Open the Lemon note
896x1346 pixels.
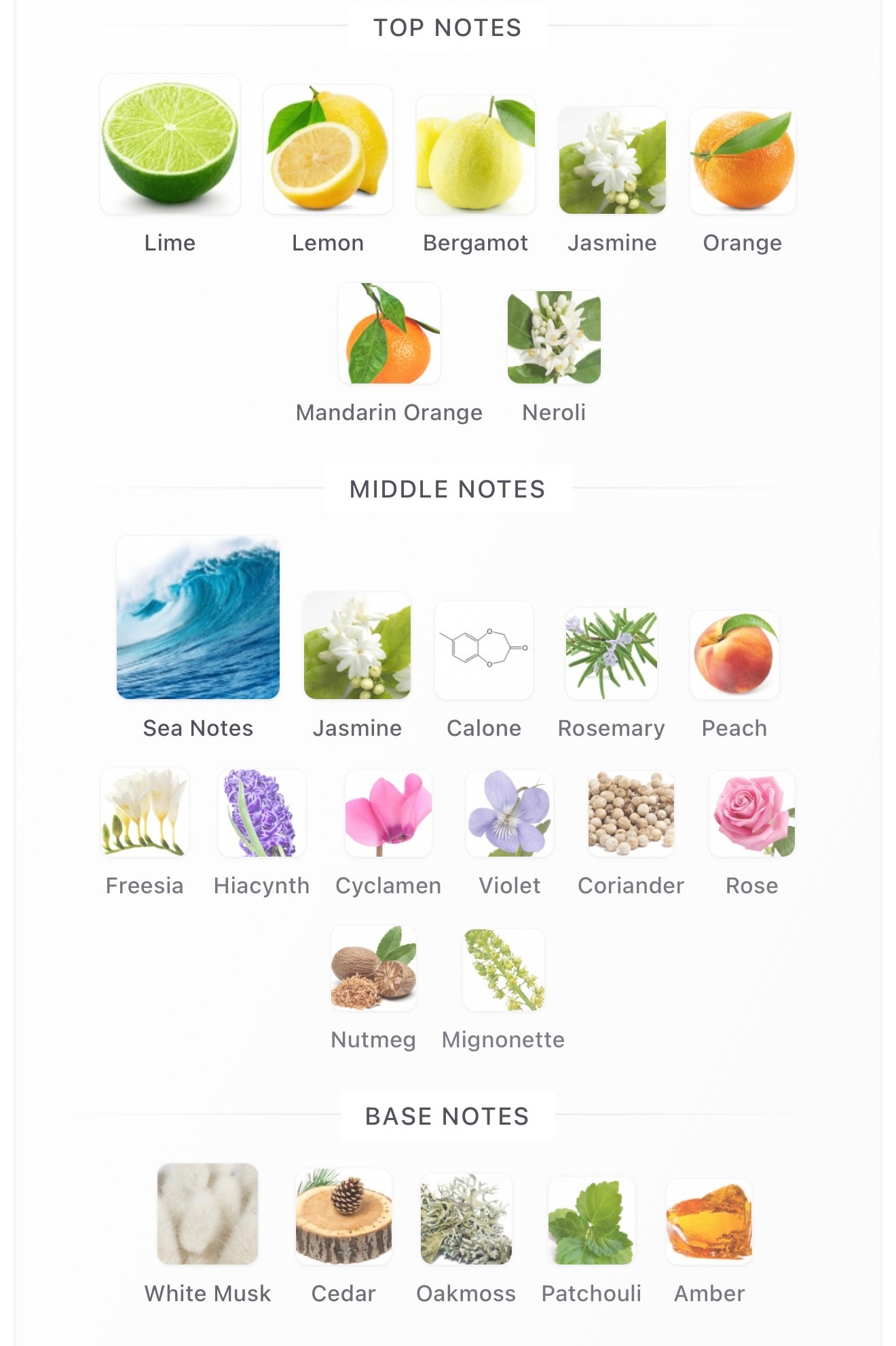click(x=328, y=150)
